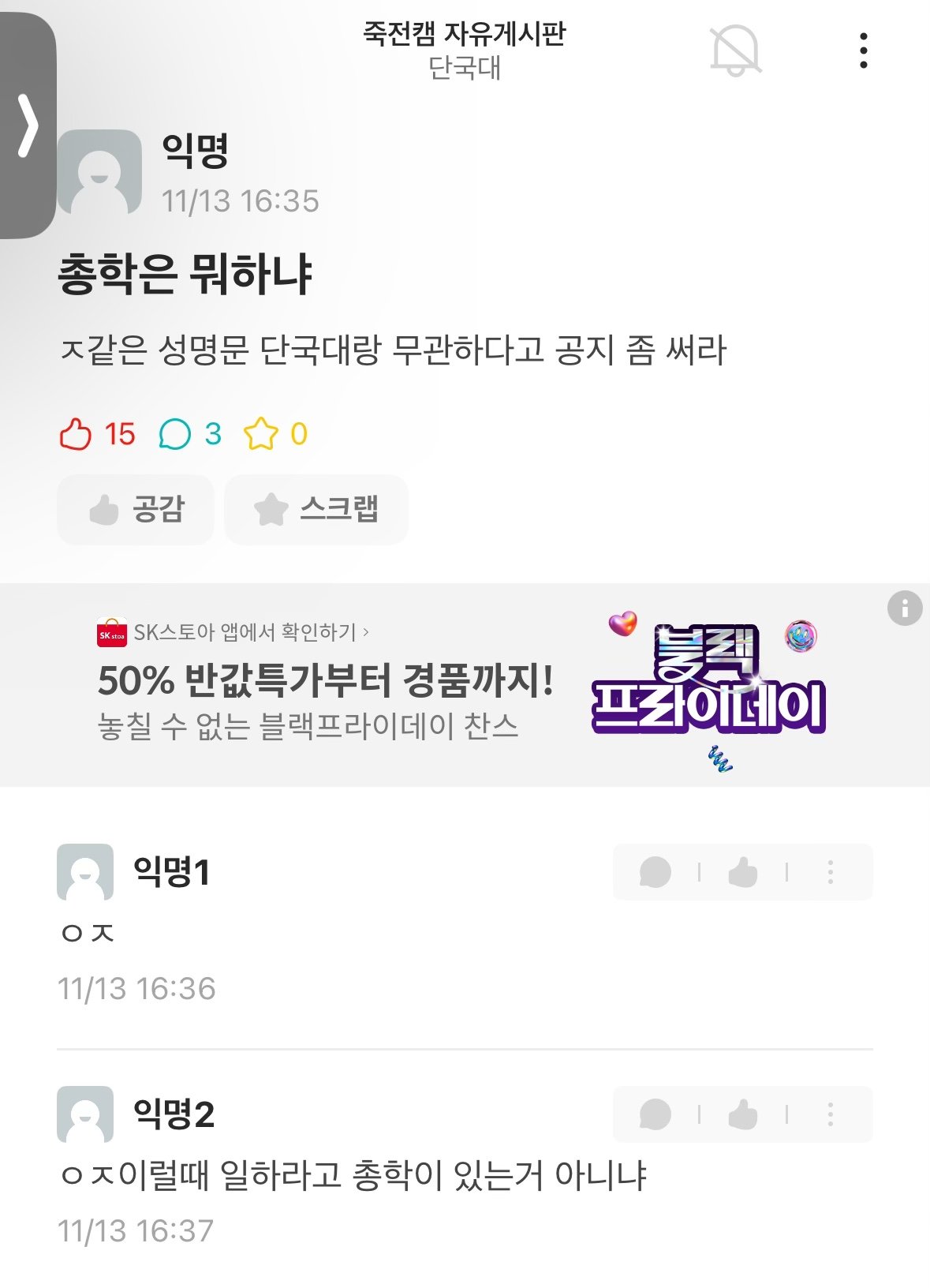Expand the side handle with the arrow
The height and width of the screenshot is (1288, 930).
click(28, 125)
